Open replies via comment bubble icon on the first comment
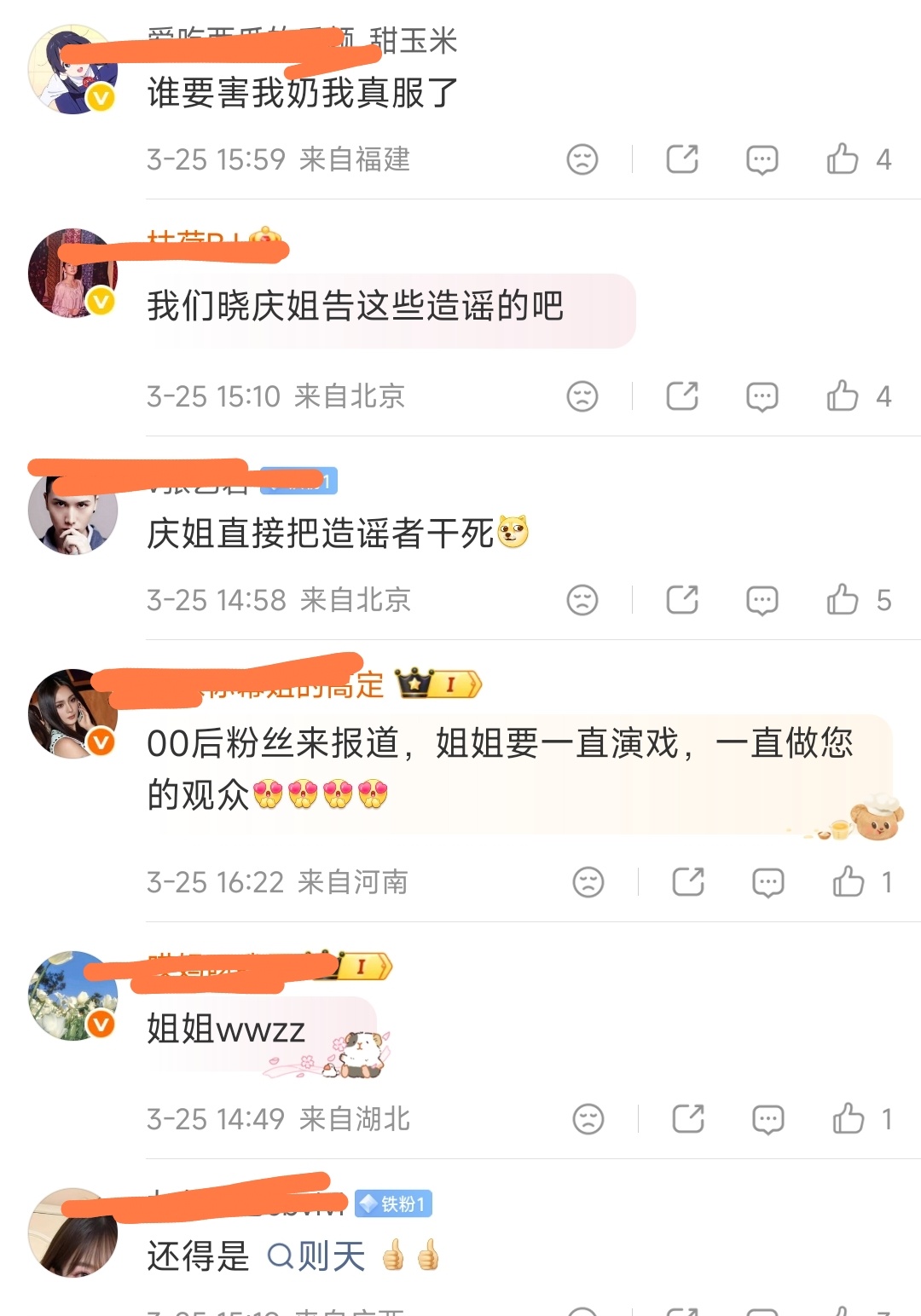 [763, 159]
